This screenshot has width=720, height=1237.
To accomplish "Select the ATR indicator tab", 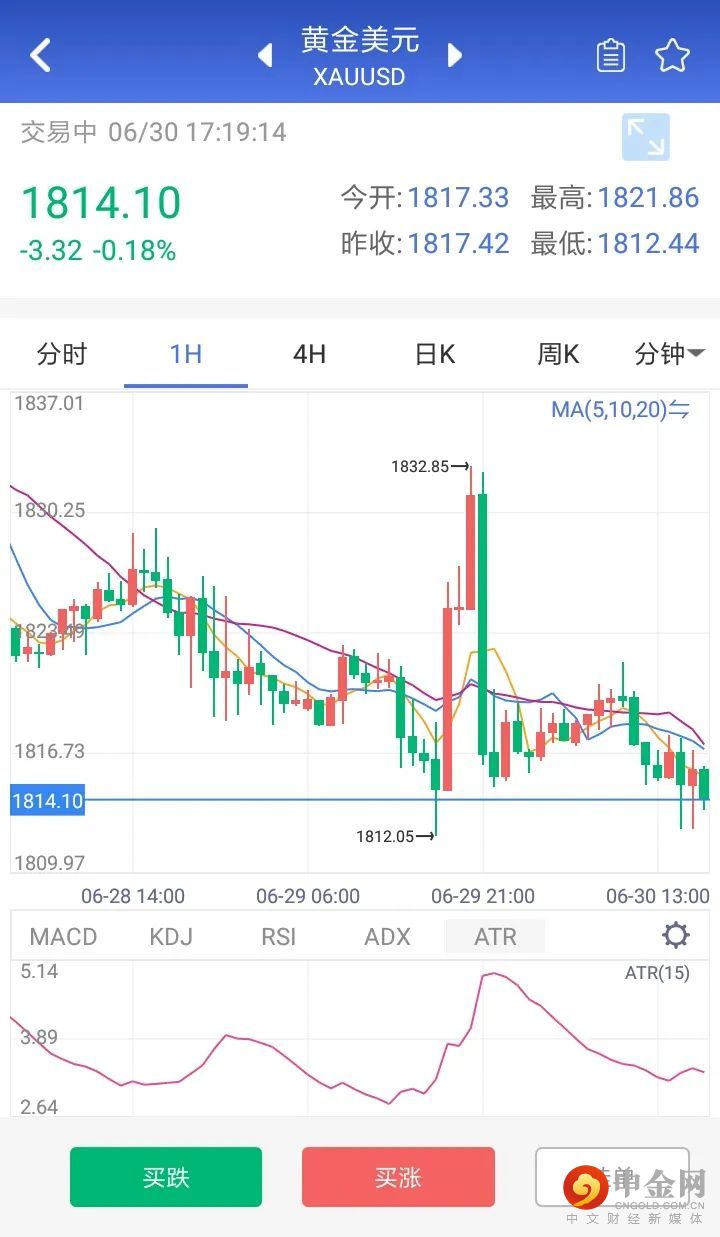I will (x=495, y=937).
